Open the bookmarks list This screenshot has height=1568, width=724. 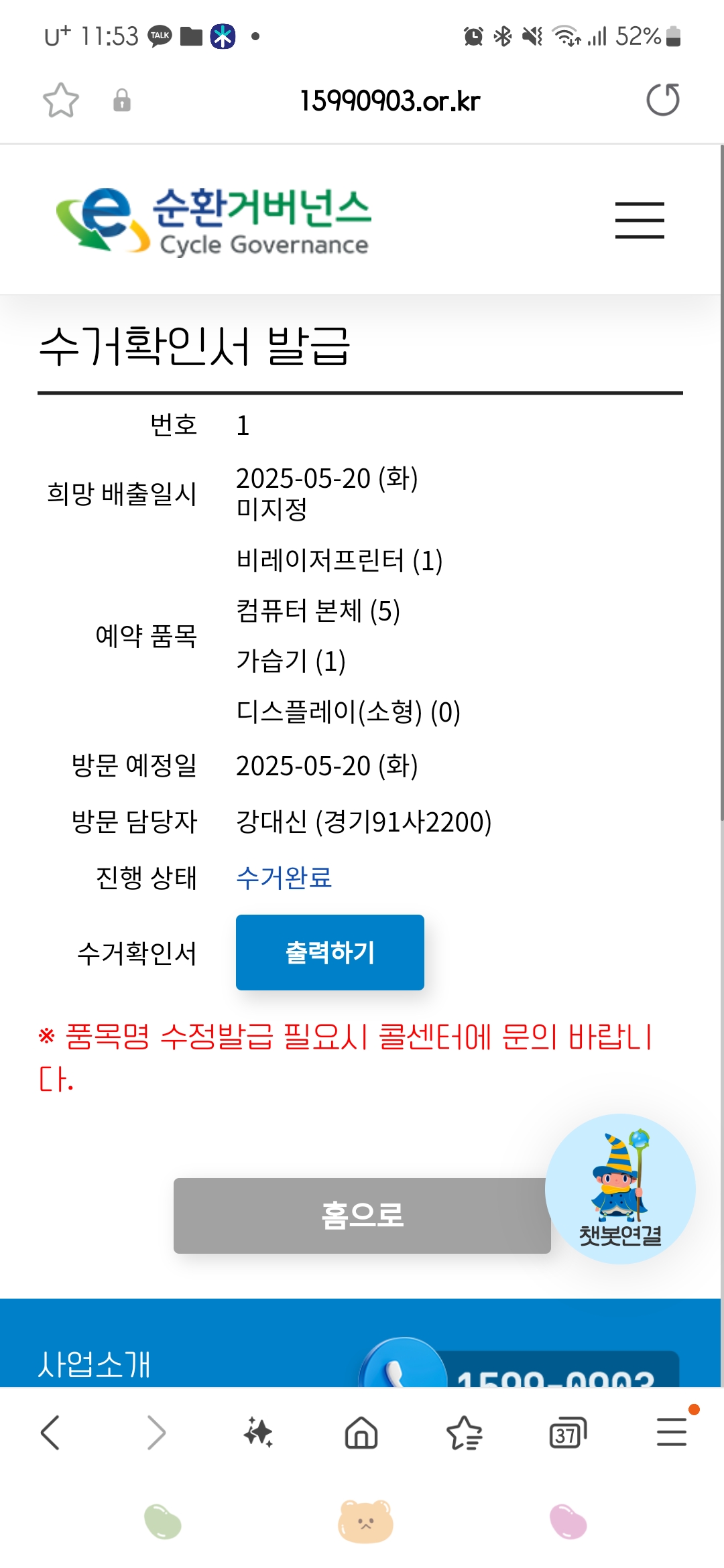pos(465,1433)
